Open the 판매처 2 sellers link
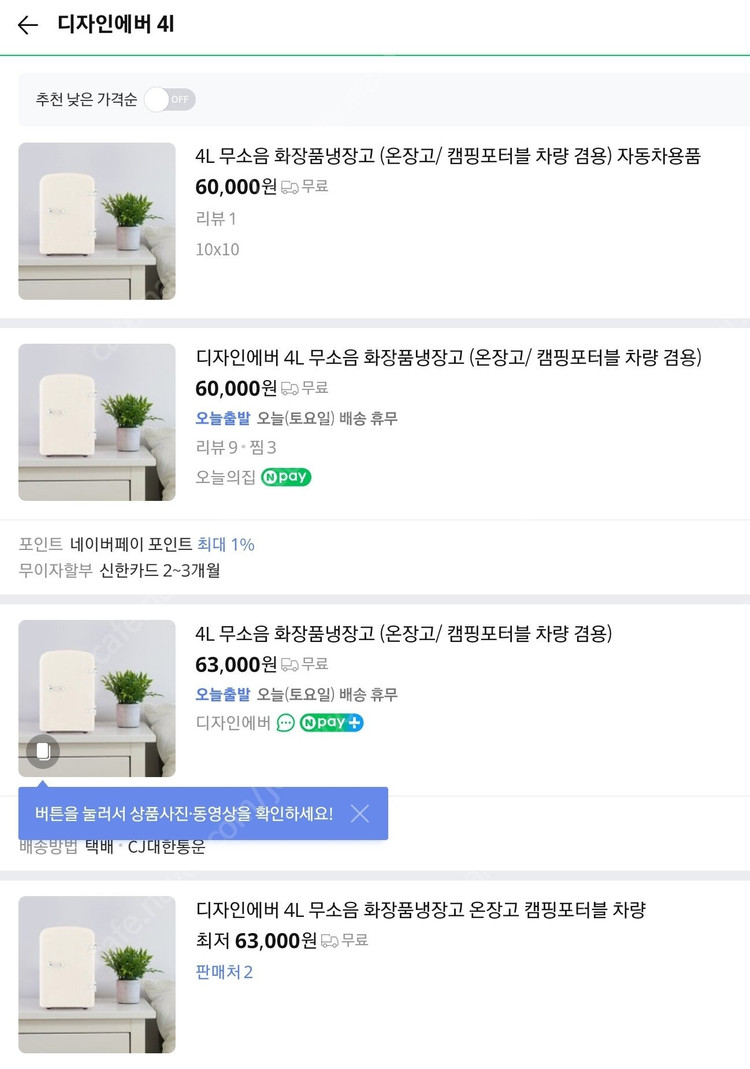 (224, 973)
